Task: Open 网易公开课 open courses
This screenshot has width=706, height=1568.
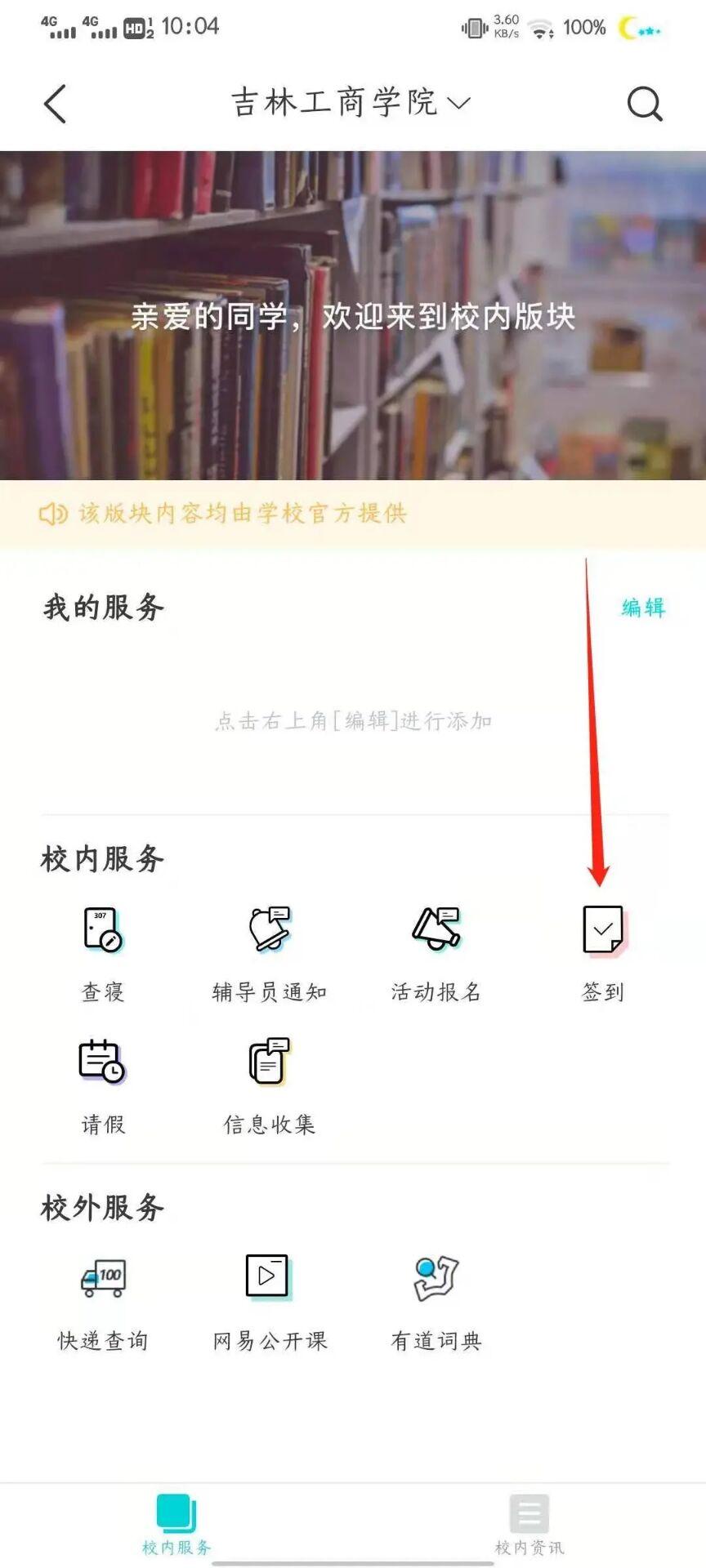Action: coord(270,1300)
